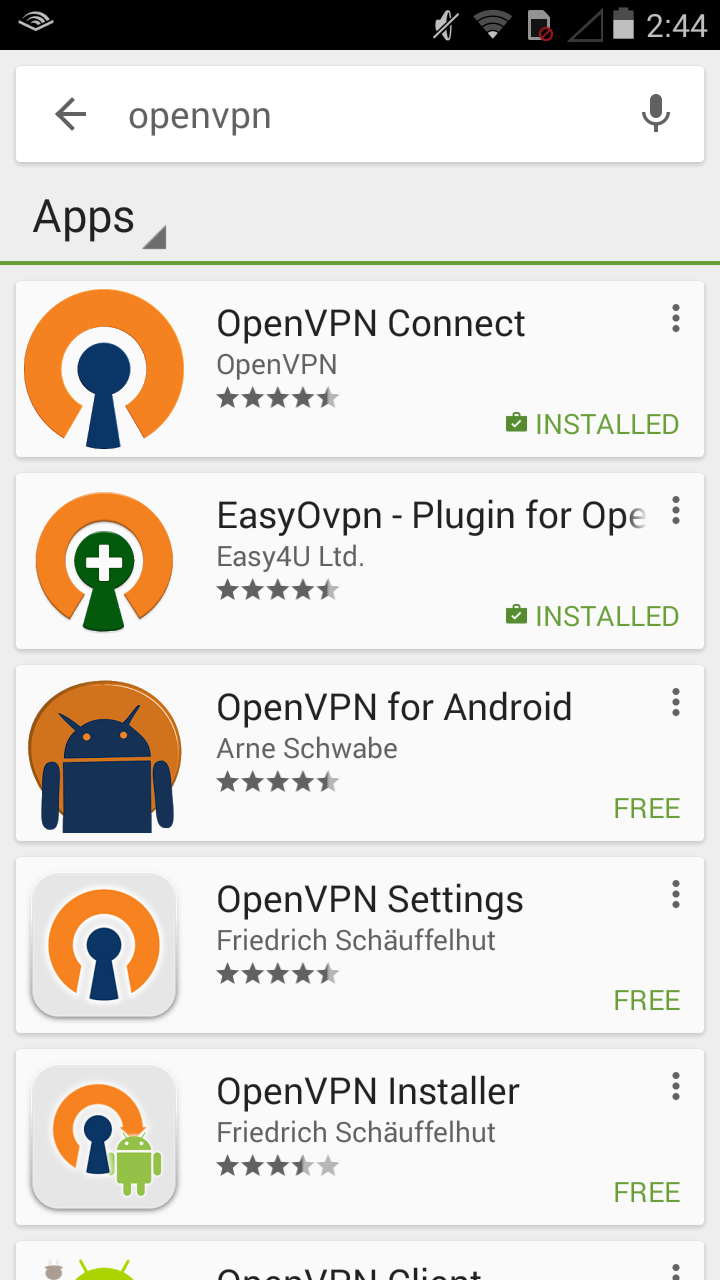This screenshot has width=720, height=1280.
Task: Open overflow menu for OpenVPN for Android
Action: 676,703
